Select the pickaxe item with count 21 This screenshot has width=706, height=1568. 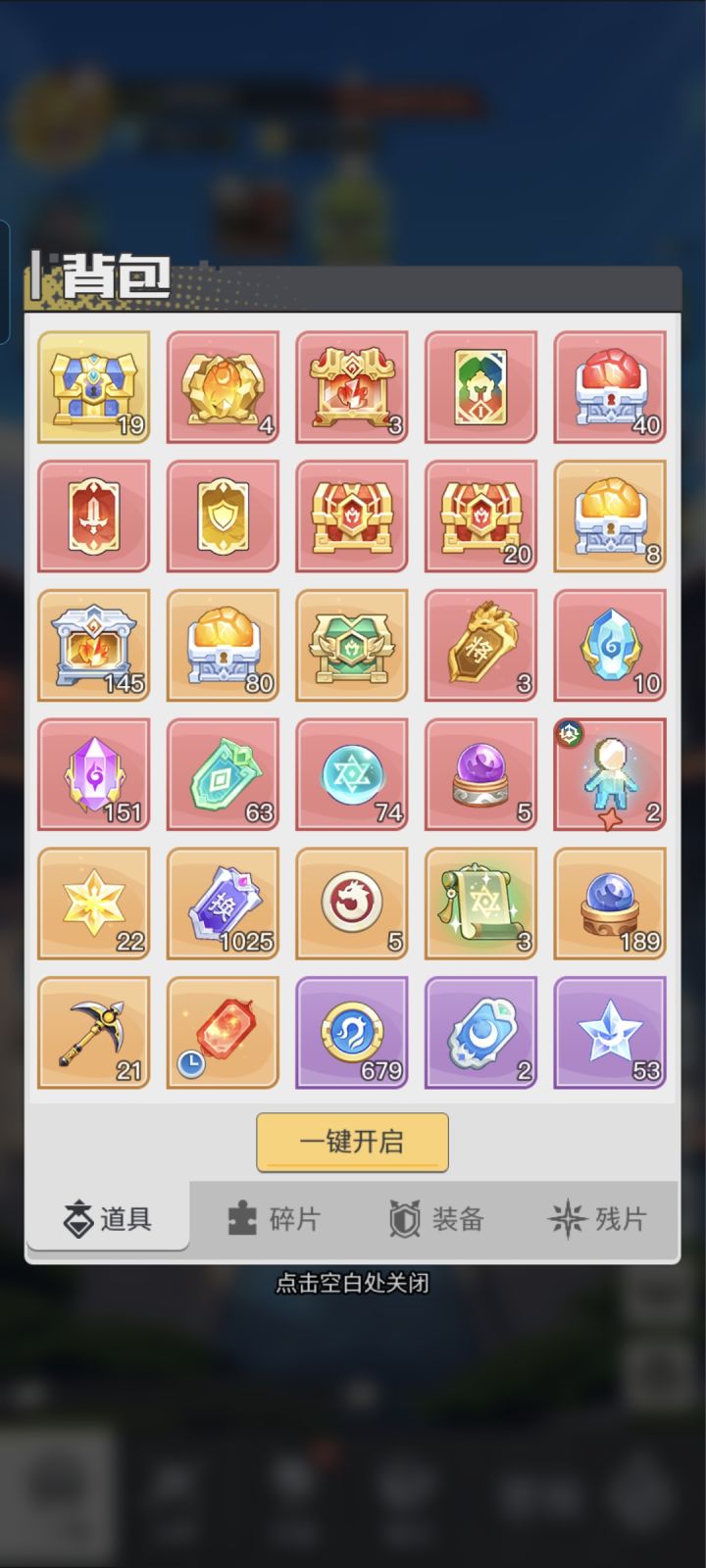coord(93,1033)
